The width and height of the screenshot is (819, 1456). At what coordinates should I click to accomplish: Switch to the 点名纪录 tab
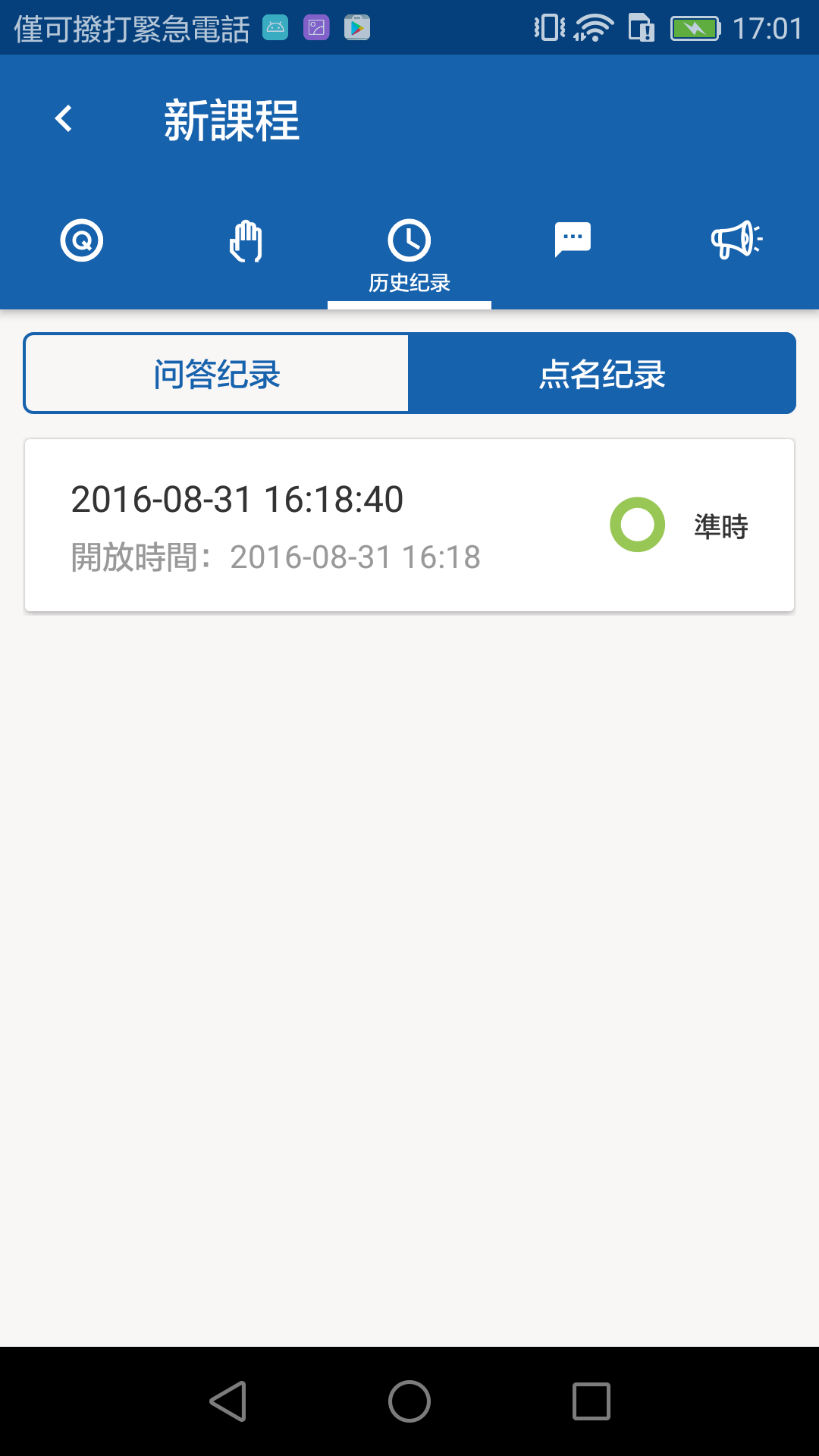[x=602, y=372]
